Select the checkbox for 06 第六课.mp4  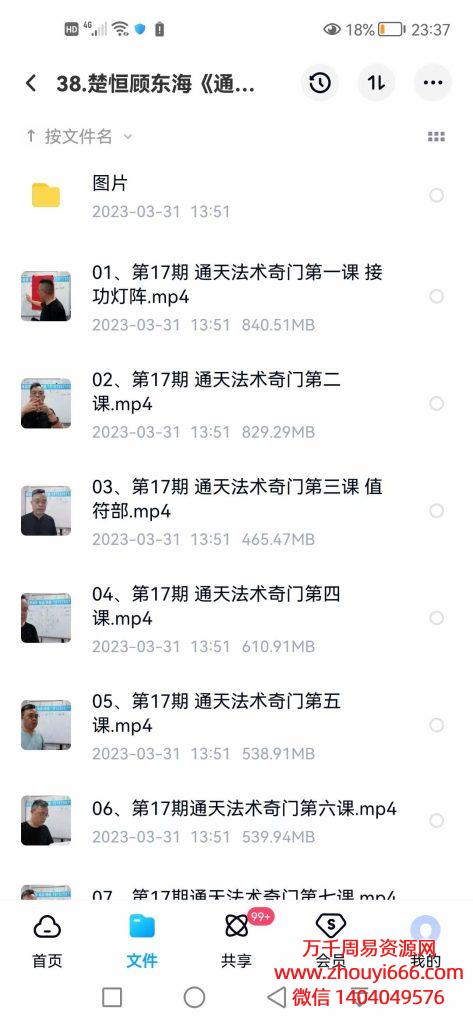436,820
